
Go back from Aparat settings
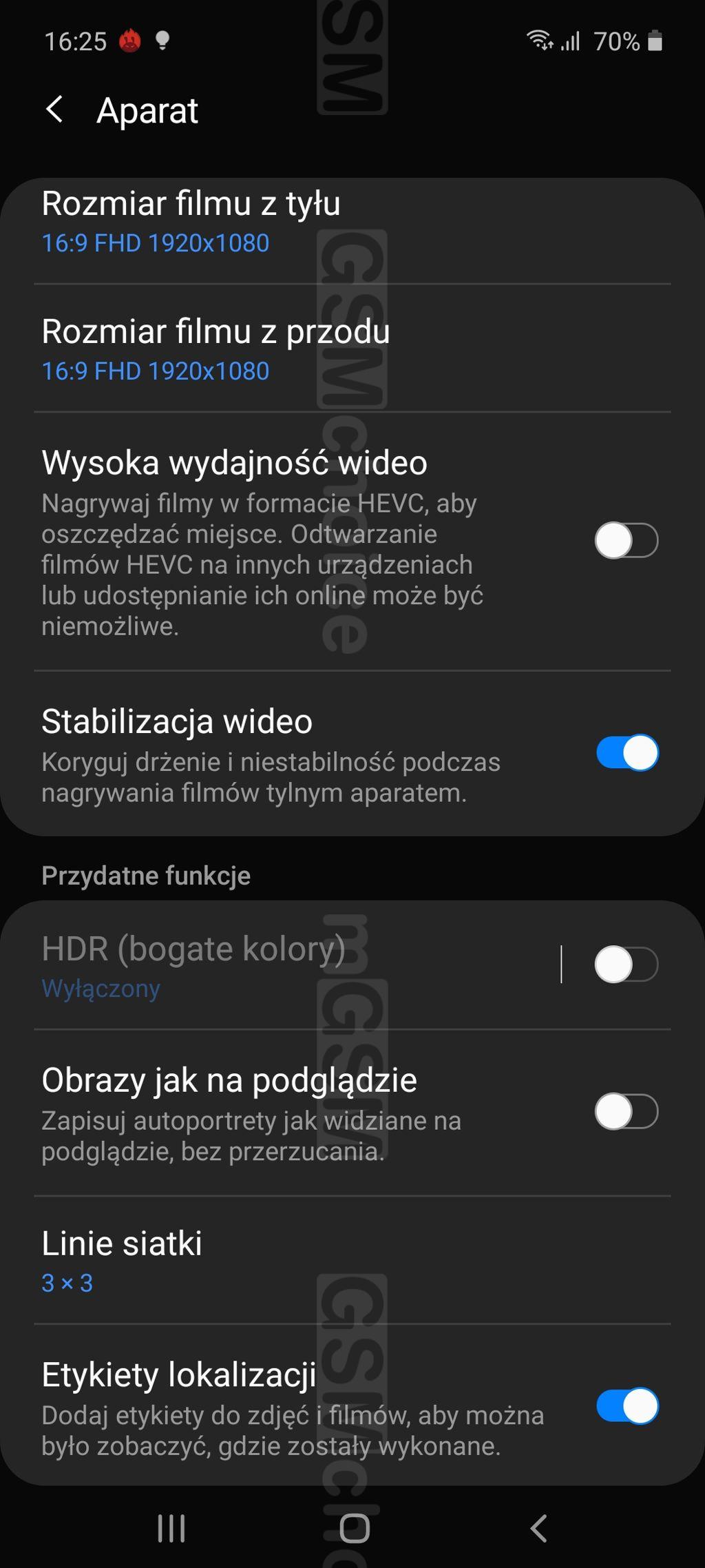54,110
